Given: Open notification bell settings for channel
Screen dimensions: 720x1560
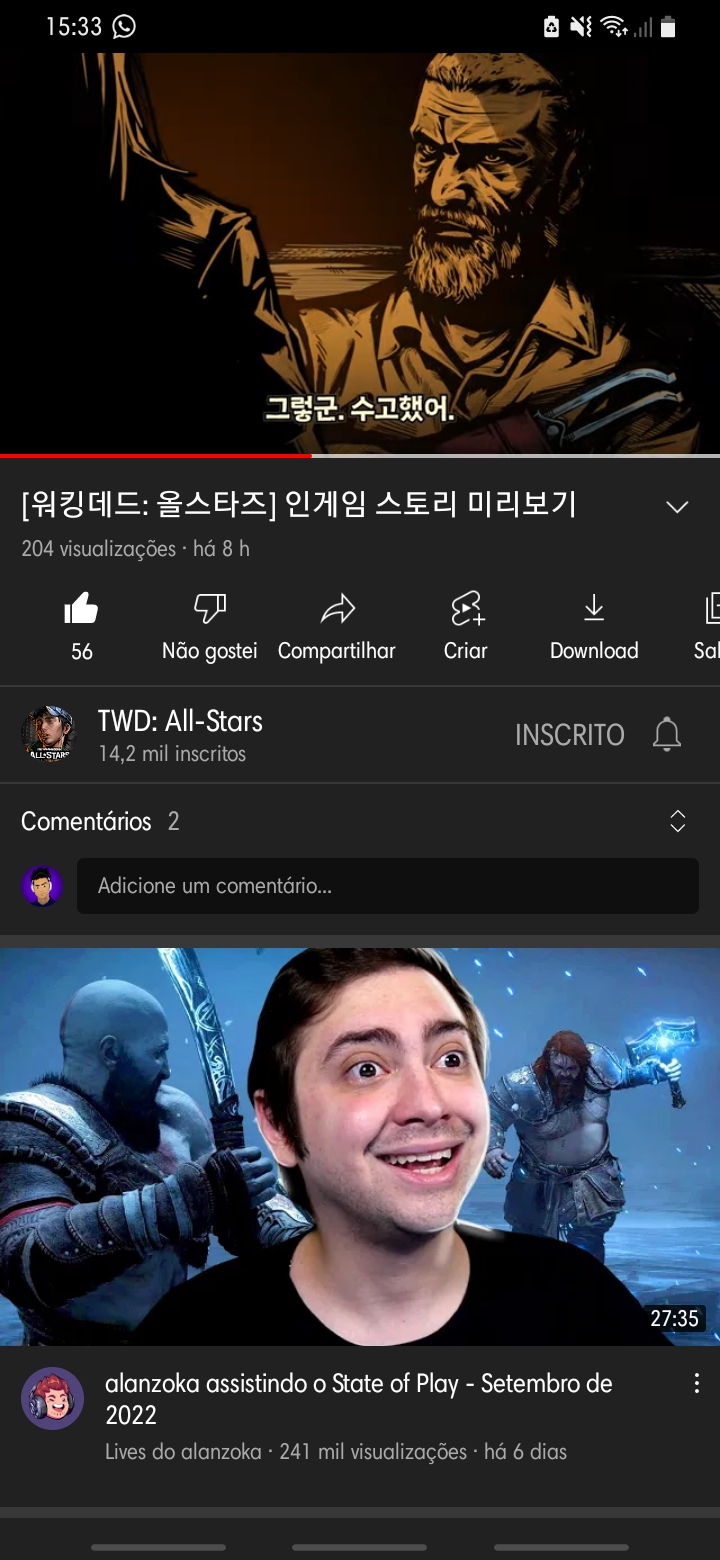Looking at the screenshot, I should pyautogui.click(x=667, y=735).
